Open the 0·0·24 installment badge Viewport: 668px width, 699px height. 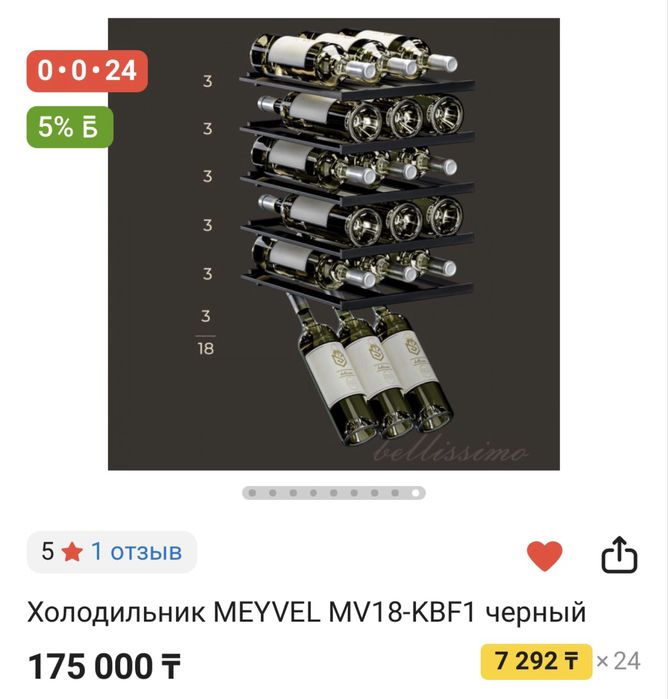[87, 71]
